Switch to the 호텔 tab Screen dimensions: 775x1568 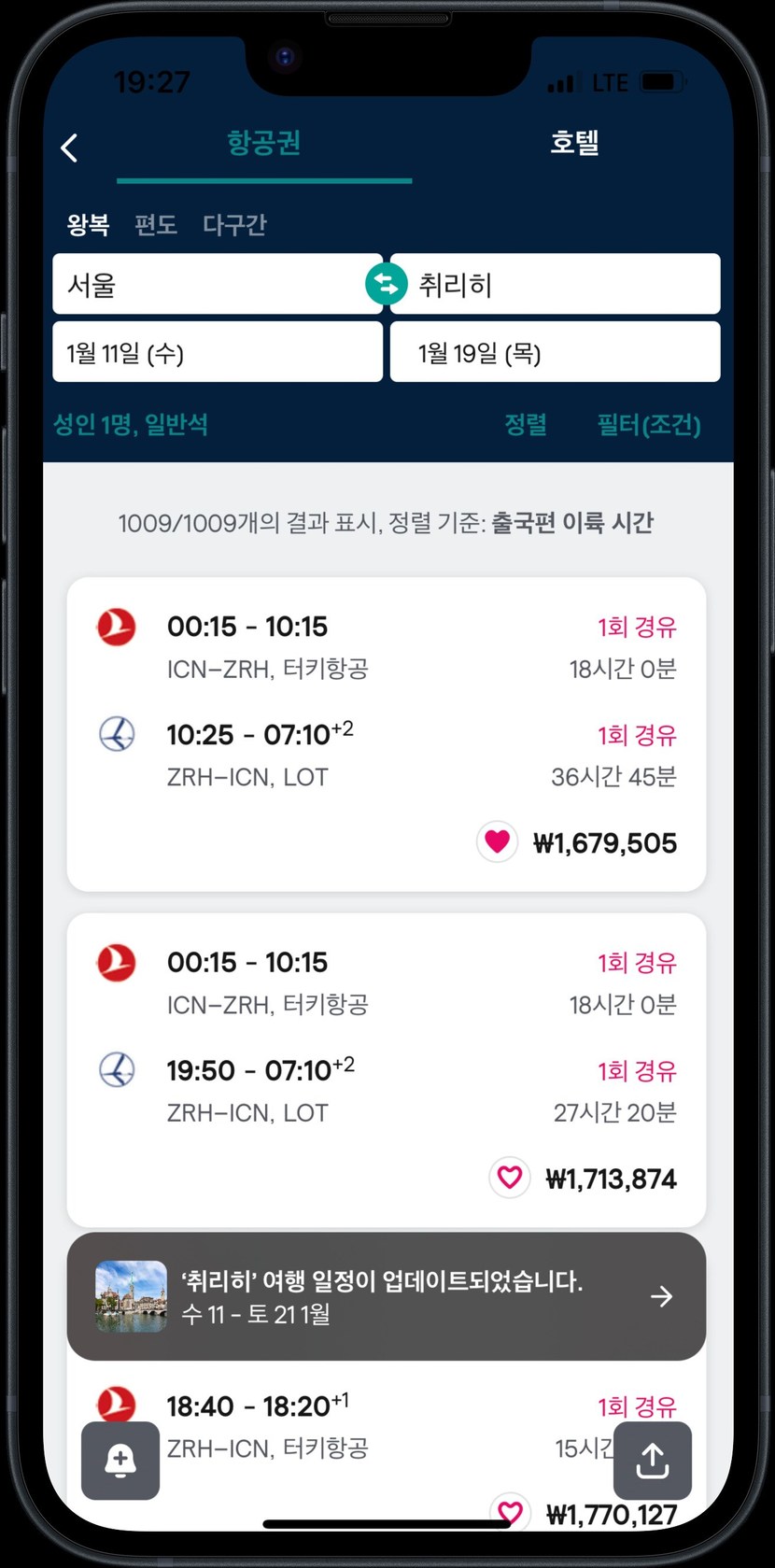(573, 143)
